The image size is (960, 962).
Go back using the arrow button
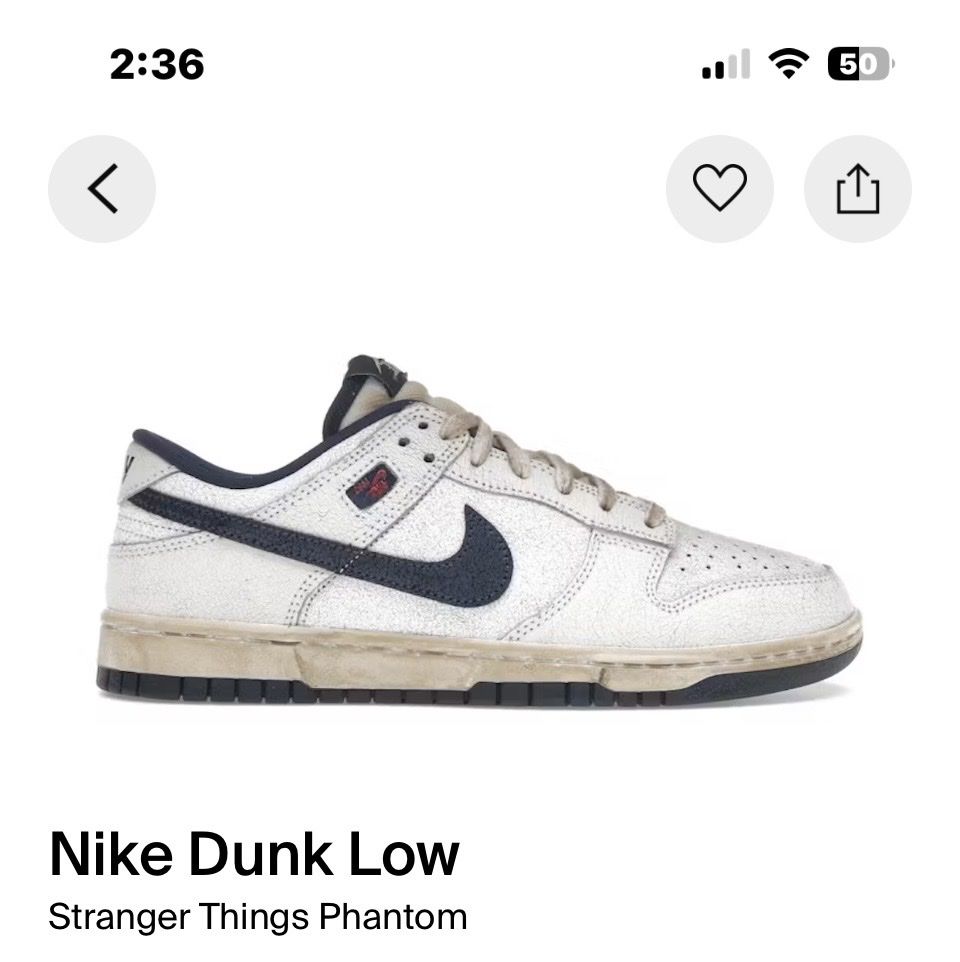pyautogui.click(x=102, y=189)
